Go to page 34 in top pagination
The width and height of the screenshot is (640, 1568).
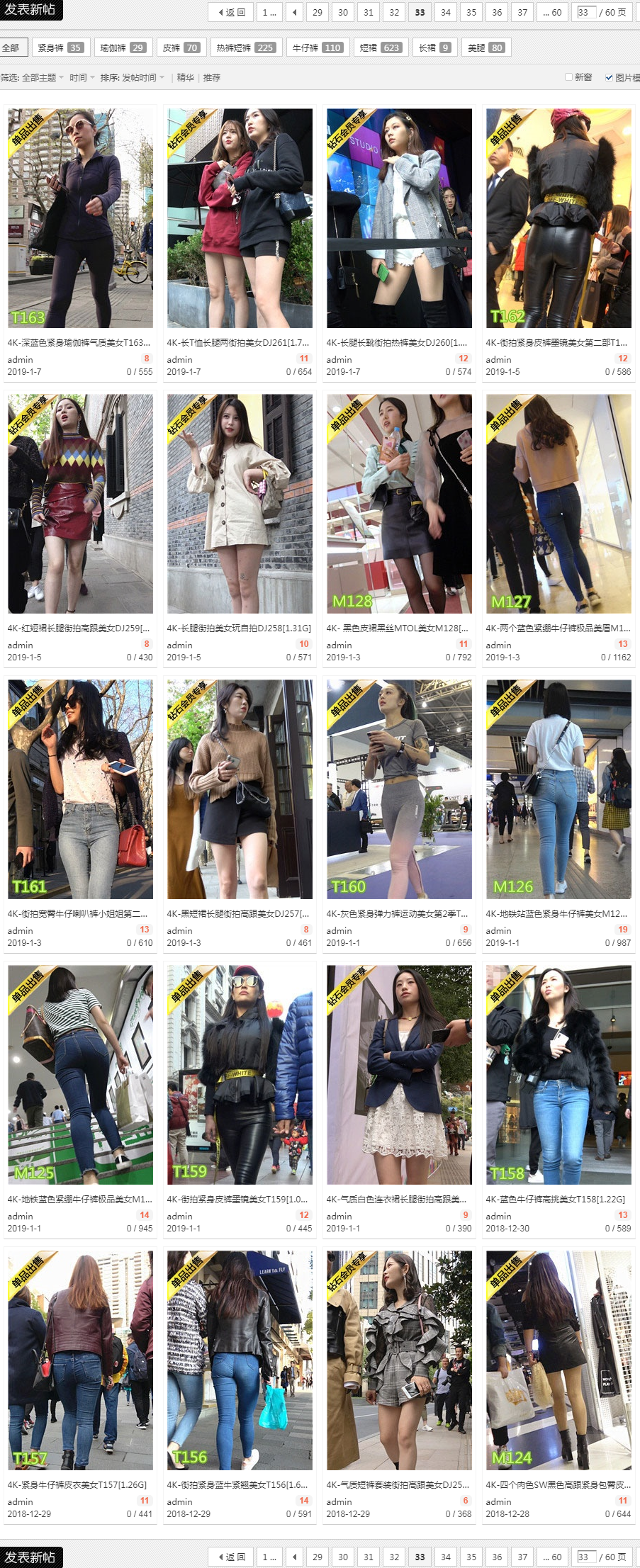[x=445, y=12]
